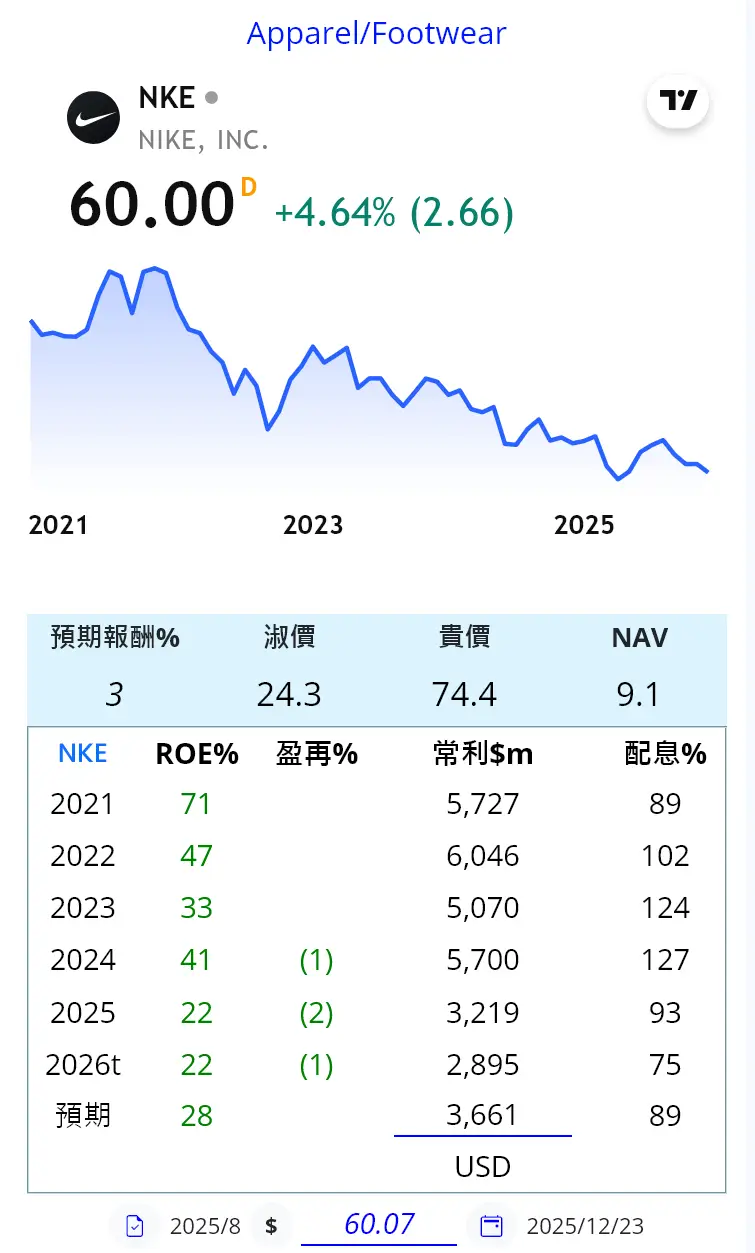Open the Apparel/Footwear industry link

(x=377, y=33)
